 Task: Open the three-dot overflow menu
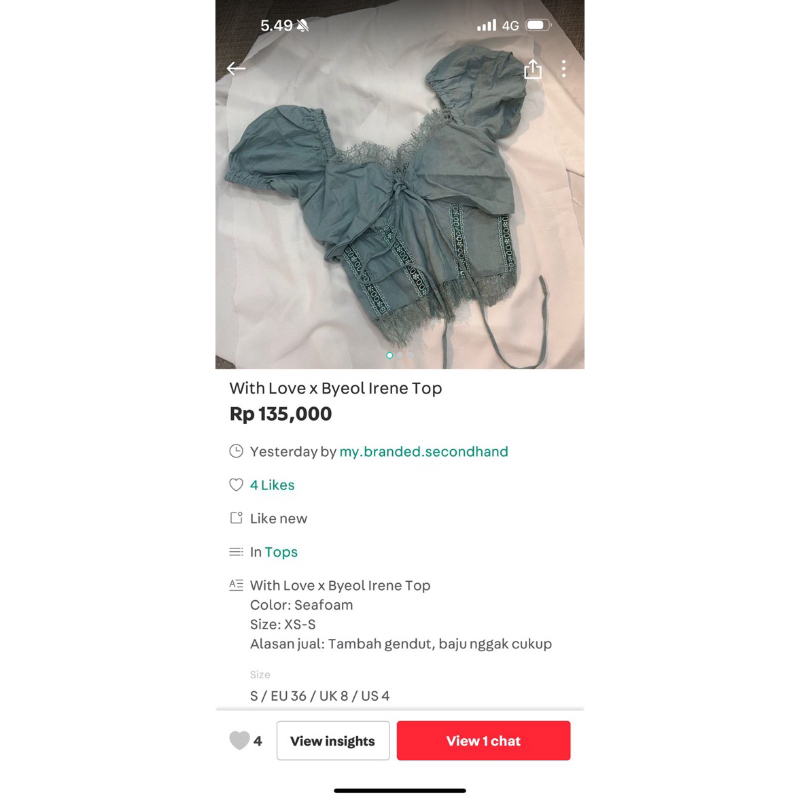click(x=564, y=69)
